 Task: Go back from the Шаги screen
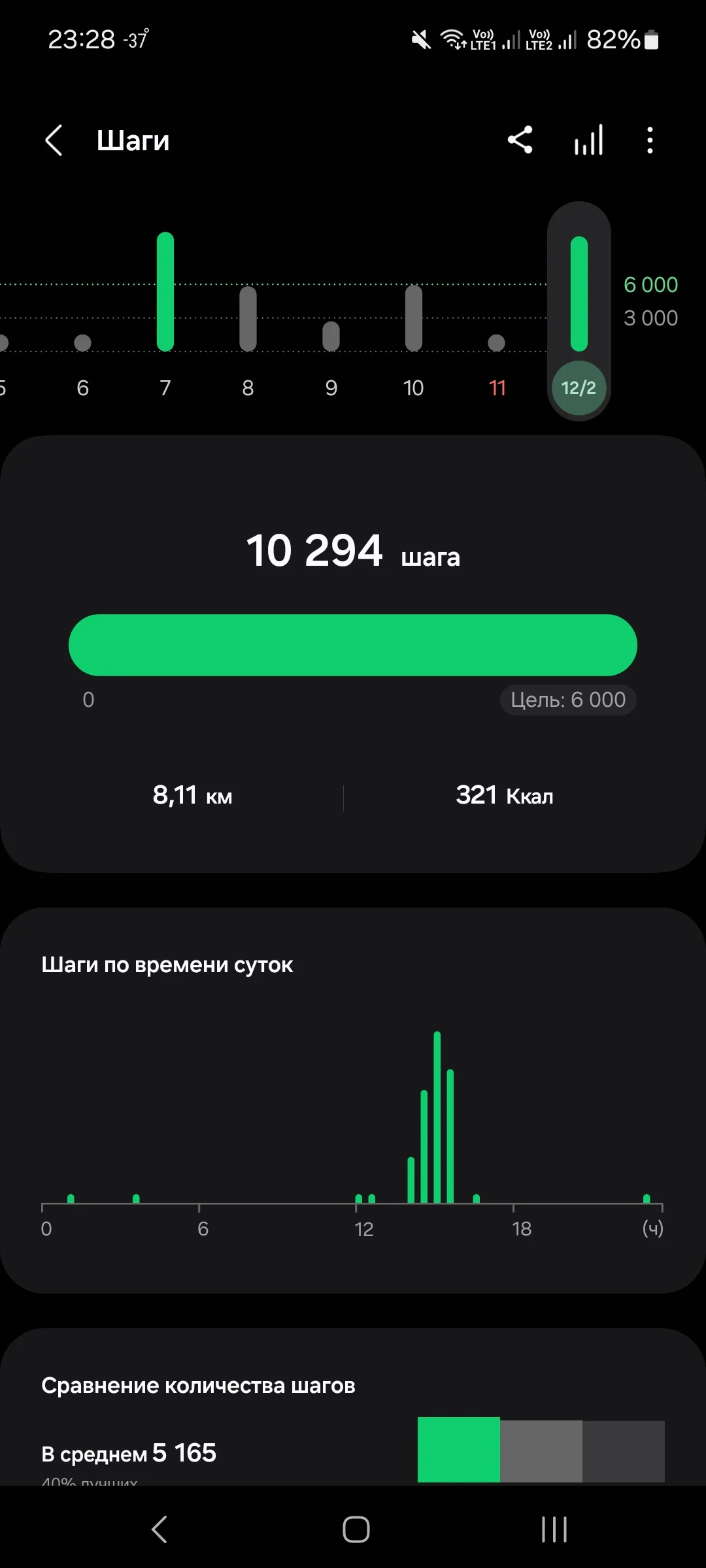(54, 140)
